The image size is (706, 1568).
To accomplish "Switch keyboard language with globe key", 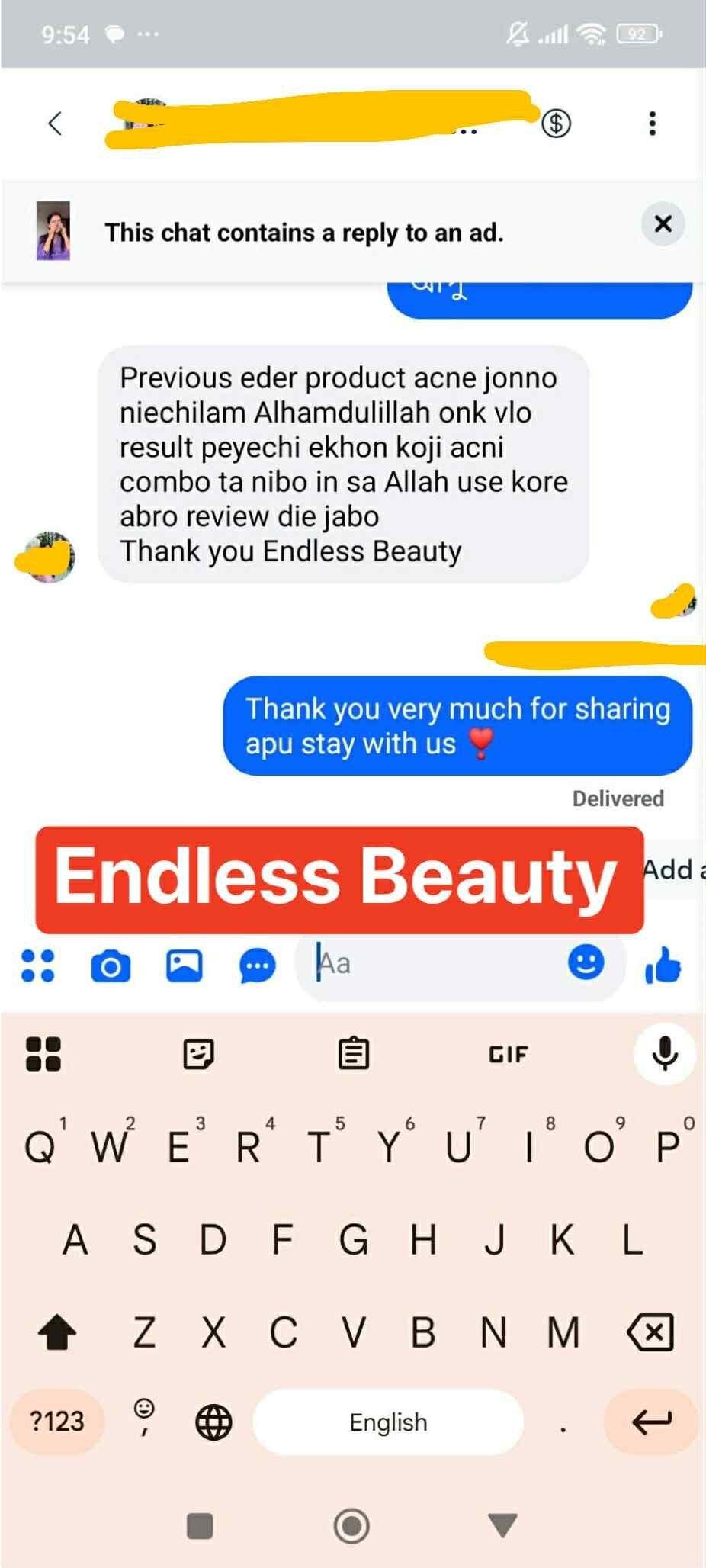I will [x=213, y=1422].
